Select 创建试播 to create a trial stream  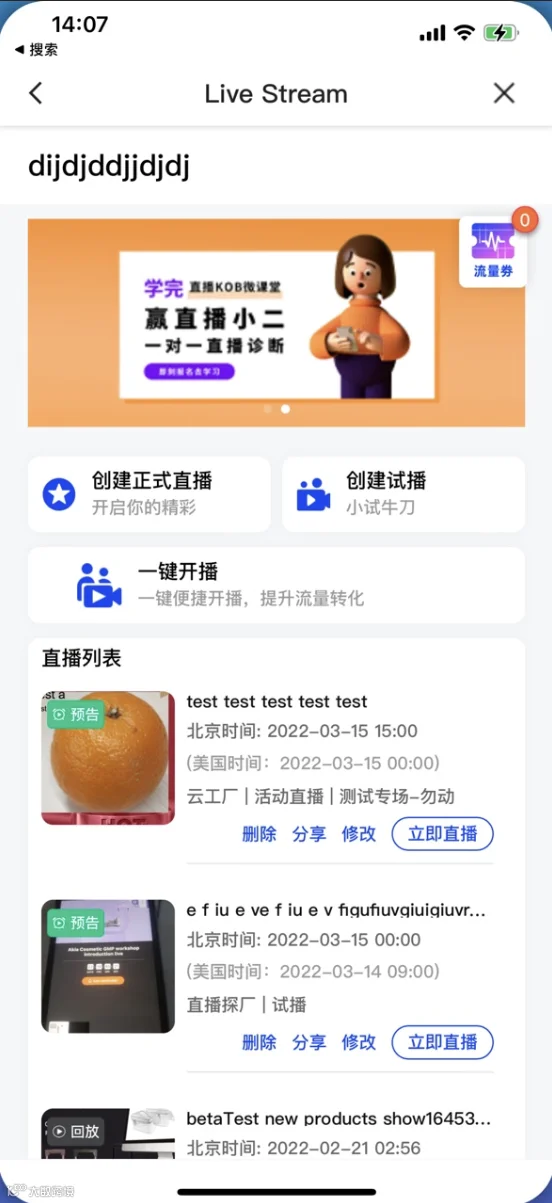coord(403,494)
